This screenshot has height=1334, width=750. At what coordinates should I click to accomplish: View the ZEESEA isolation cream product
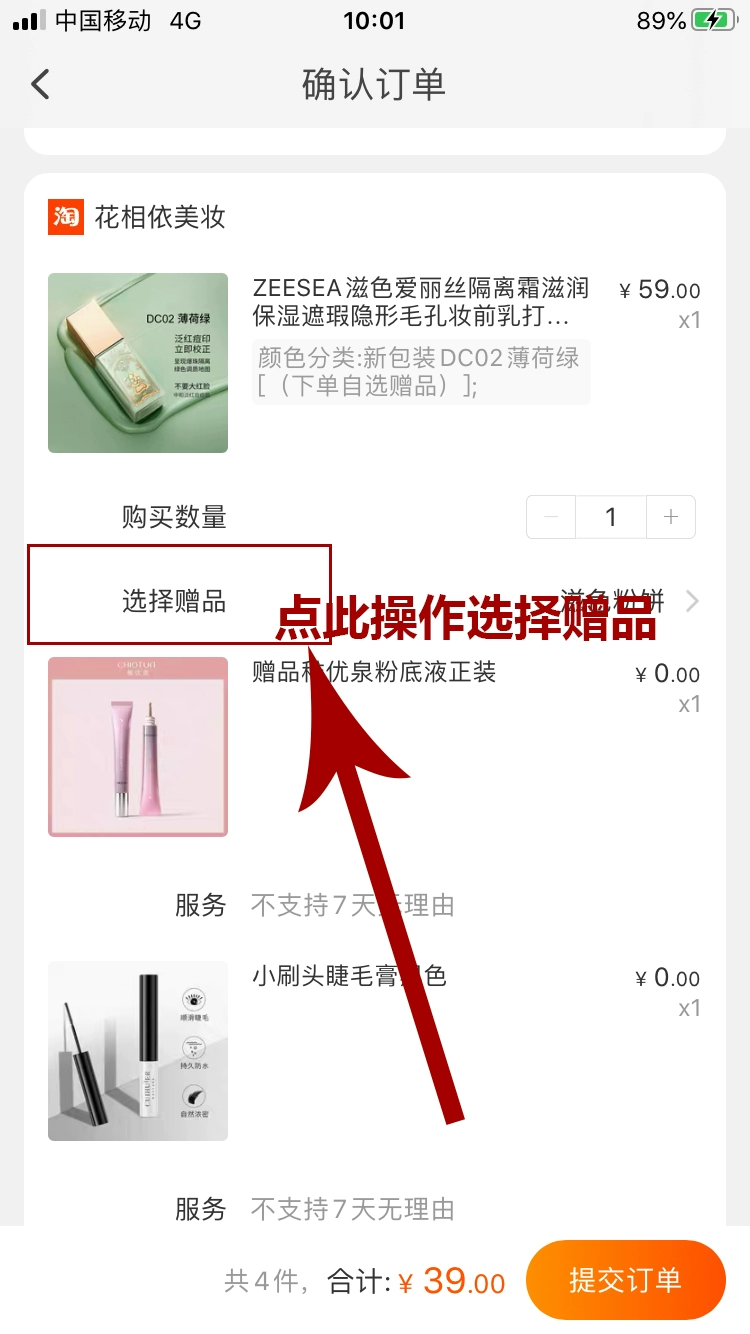click(x=420, y=302)
